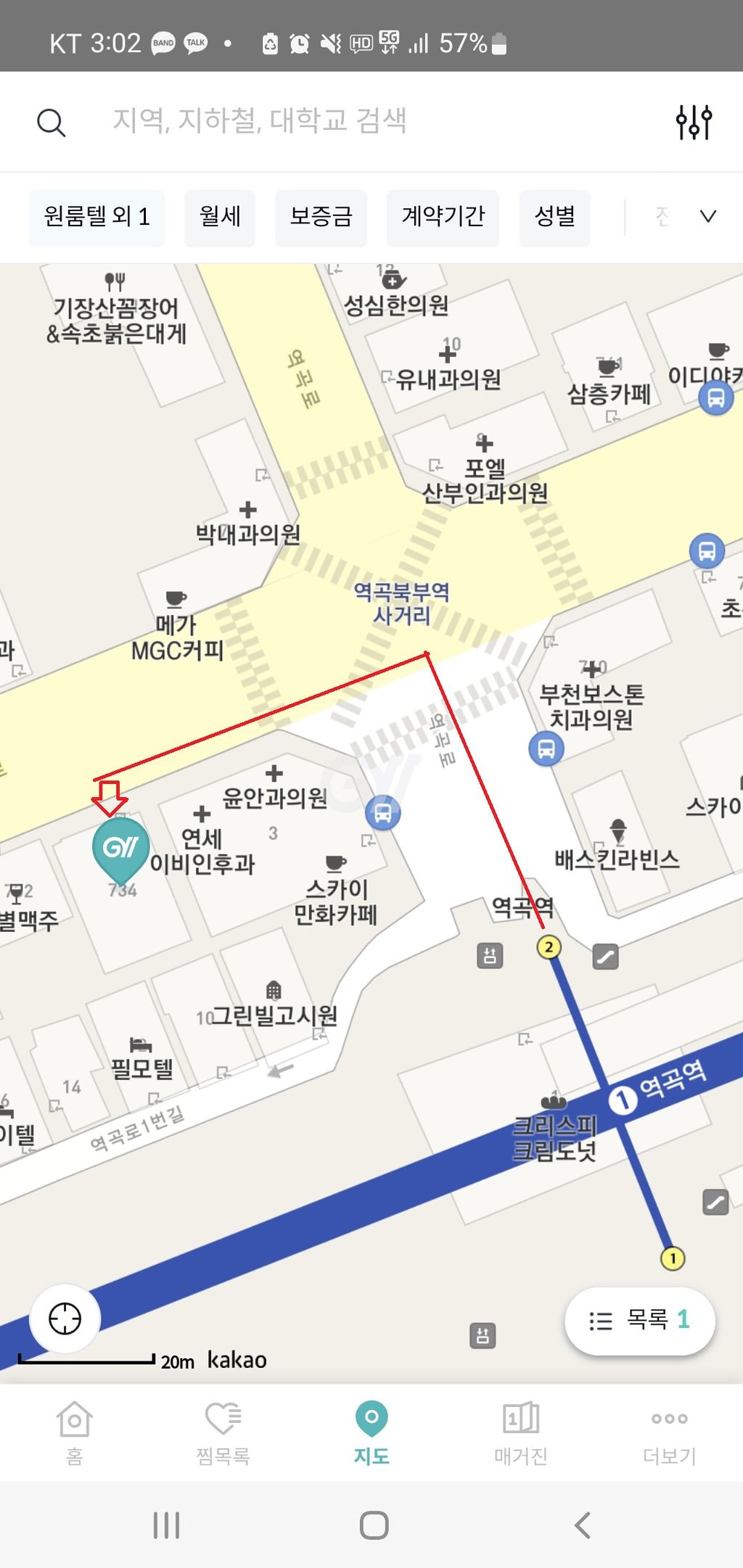Open the filter settings sliders icon
The image size is (743, 1568).
(694, 122)
